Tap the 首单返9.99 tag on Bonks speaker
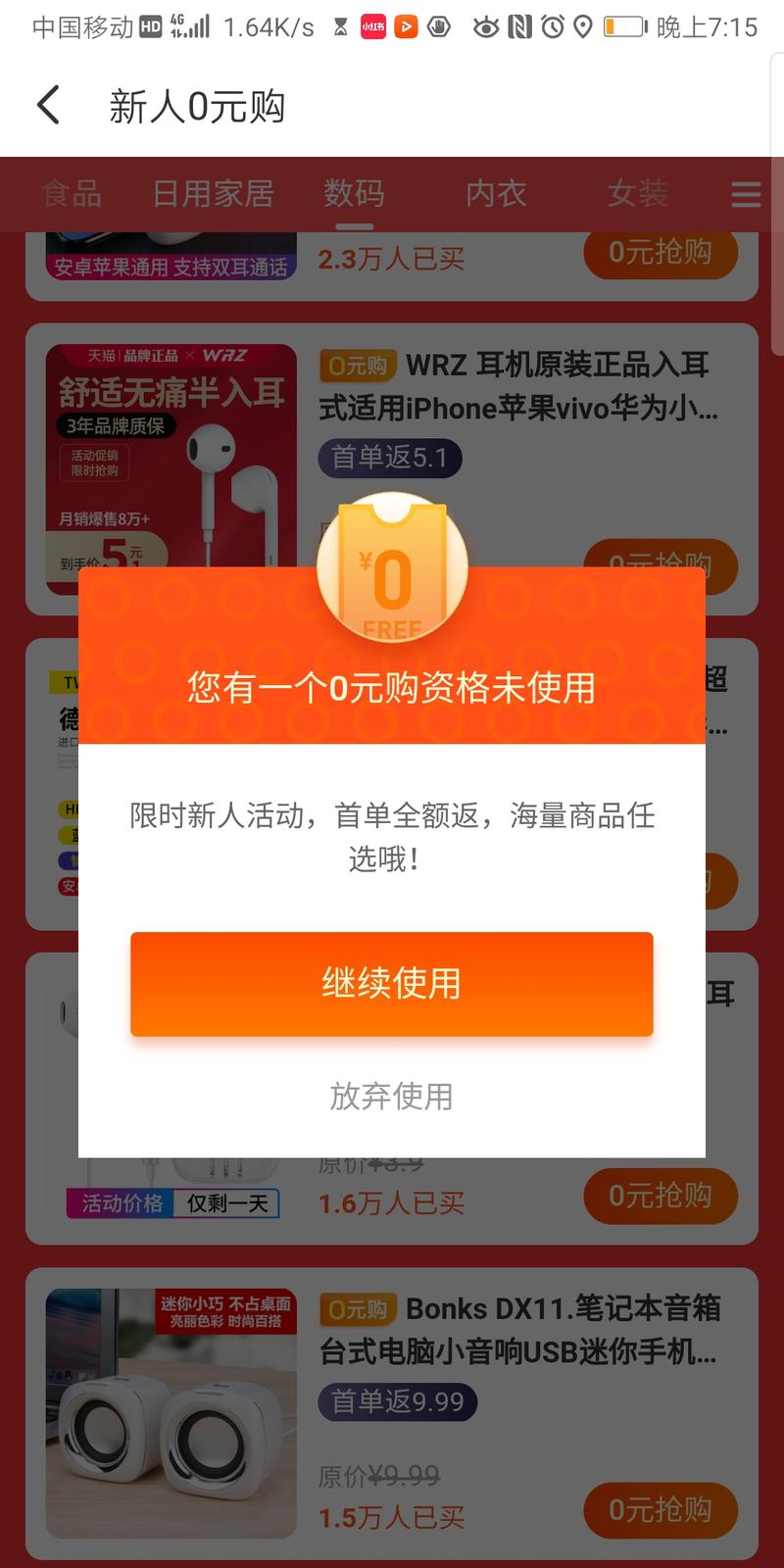This screenshot has height=1568, width=784. click(397, 1402)
